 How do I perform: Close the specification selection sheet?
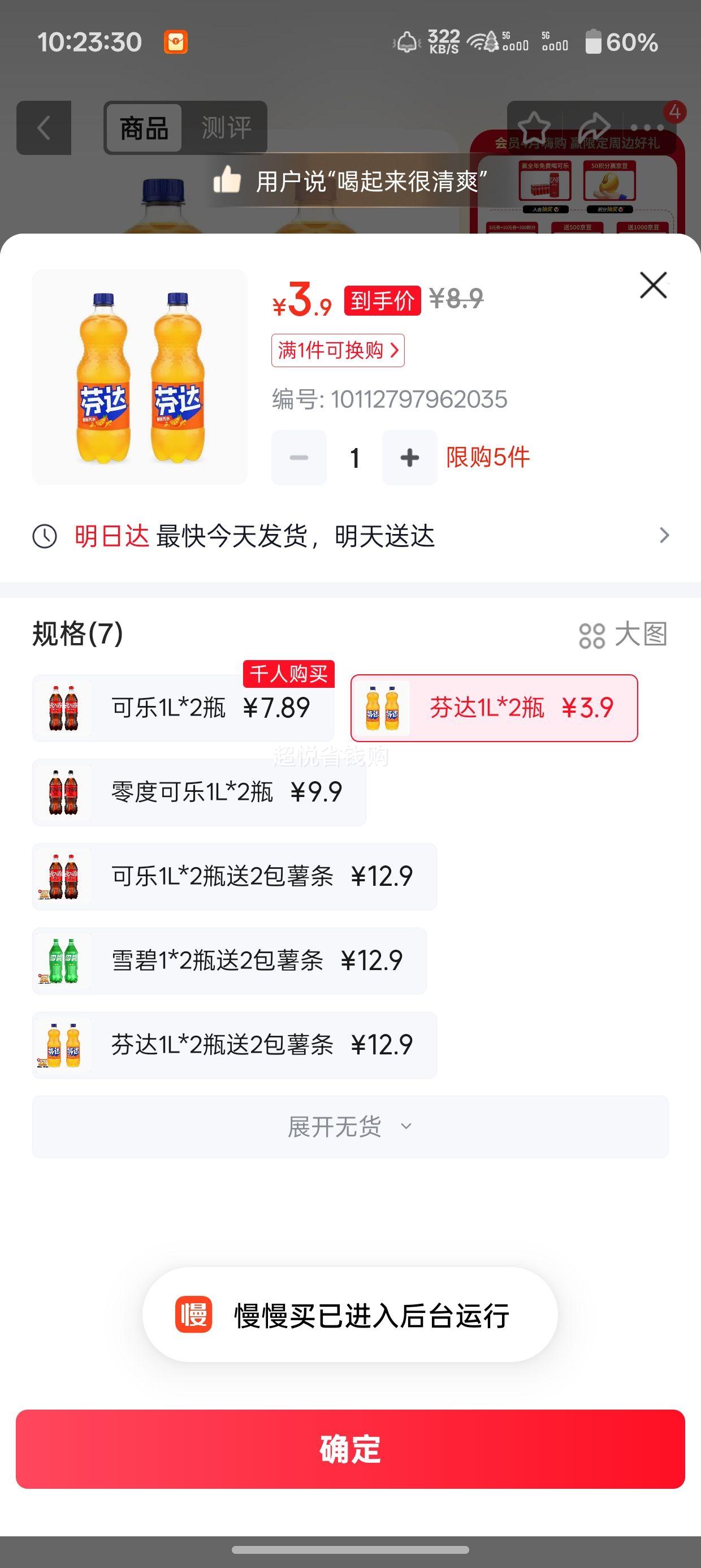654,285
